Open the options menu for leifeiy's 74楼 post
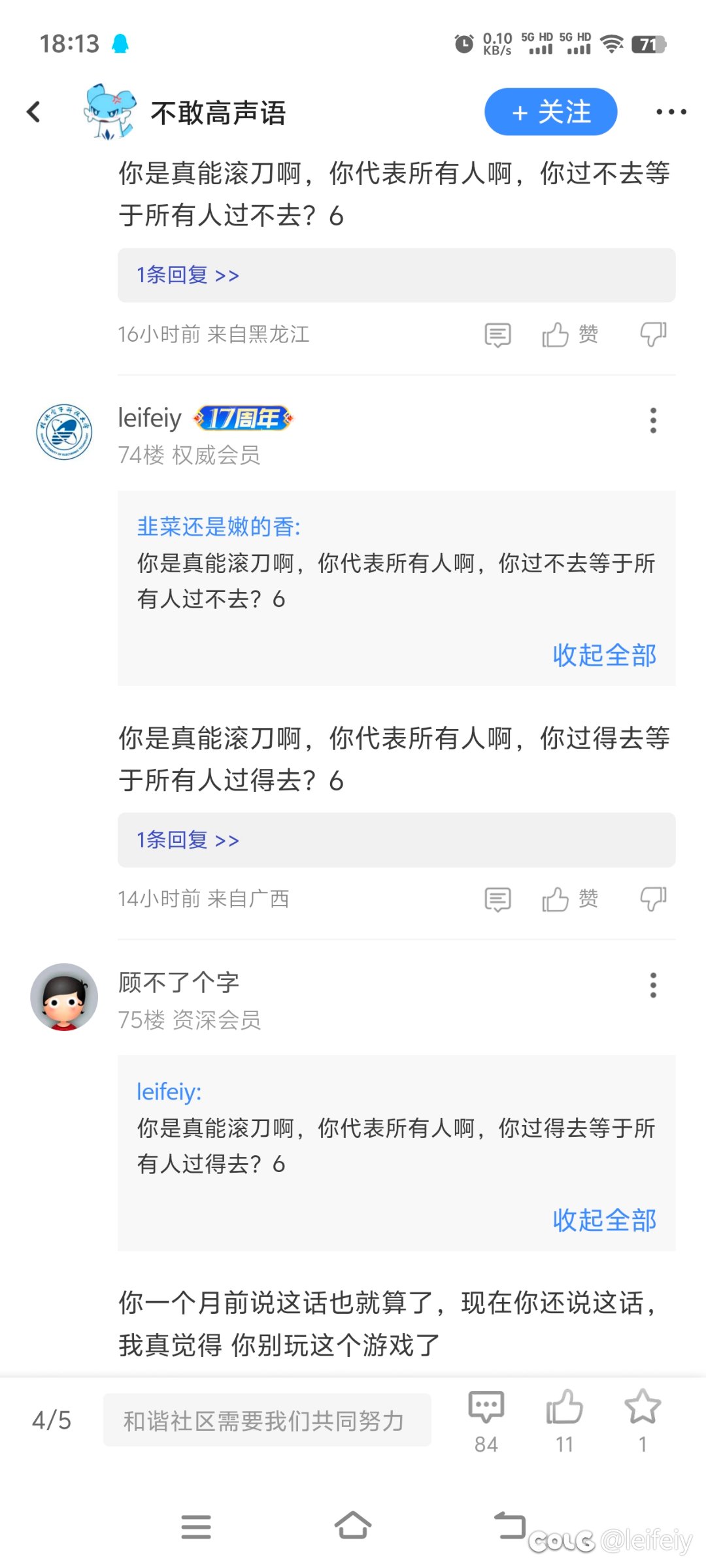This screenshot has height=1568, width=706. 653,420
